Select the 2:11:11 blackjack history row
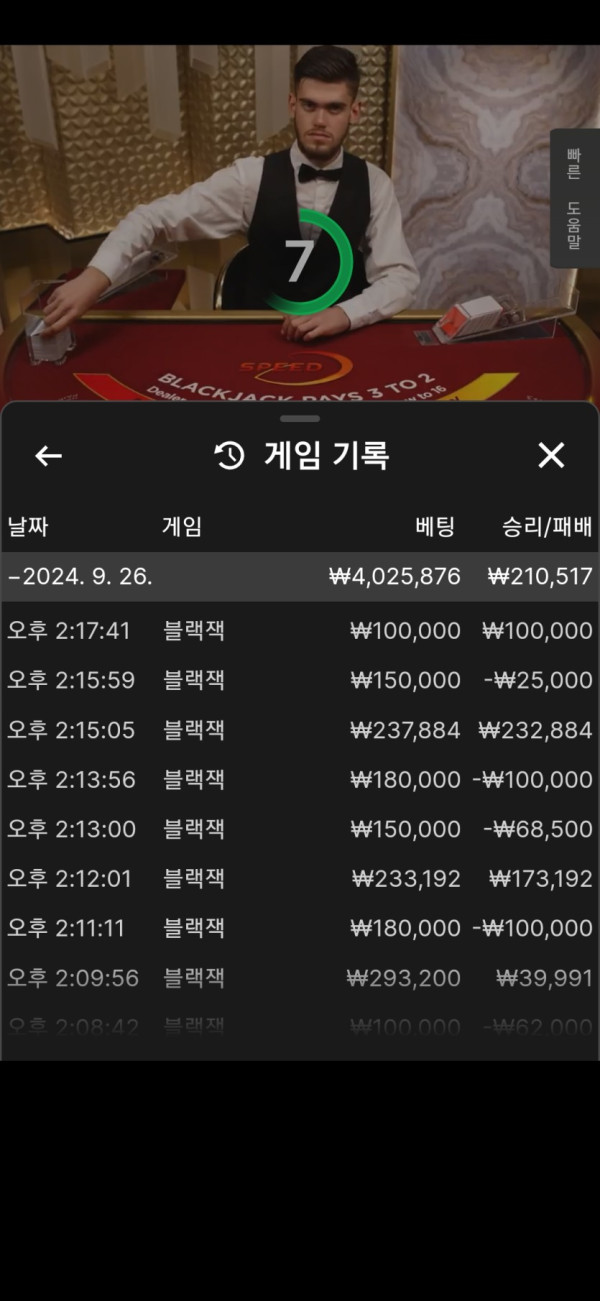Screen dimensions: 600x1301 pyautogui.click(x=300, y=929)
